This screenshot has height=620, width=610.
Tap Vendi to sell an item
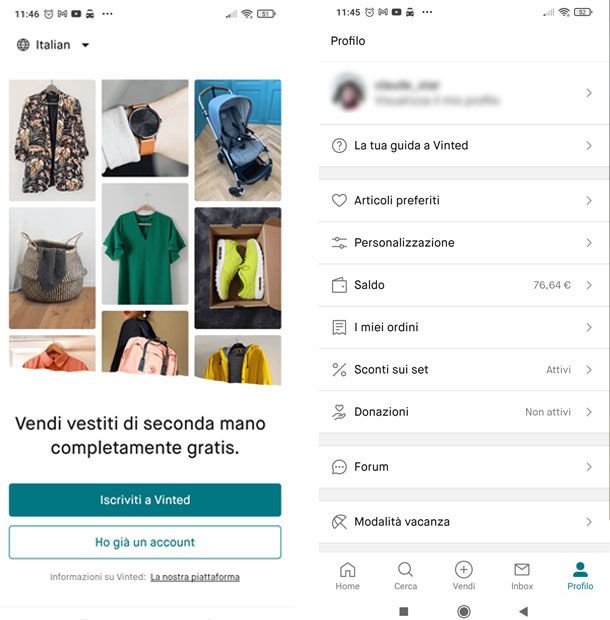pos(464,575)
